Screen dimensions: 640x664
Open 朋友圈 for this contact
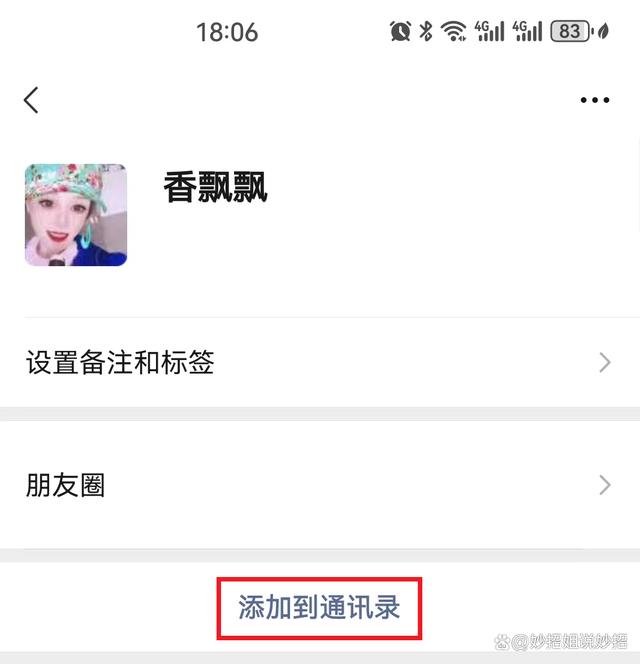(x=320, y=486)
